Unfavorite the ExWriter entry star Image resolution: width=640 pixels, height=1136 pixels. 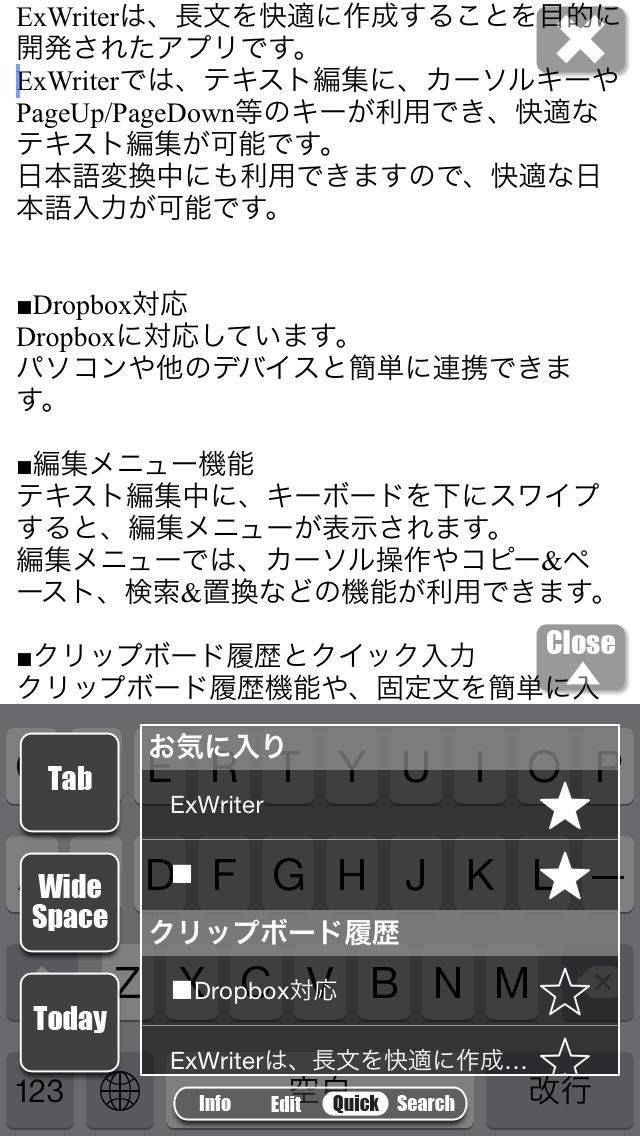click(565, 805)
